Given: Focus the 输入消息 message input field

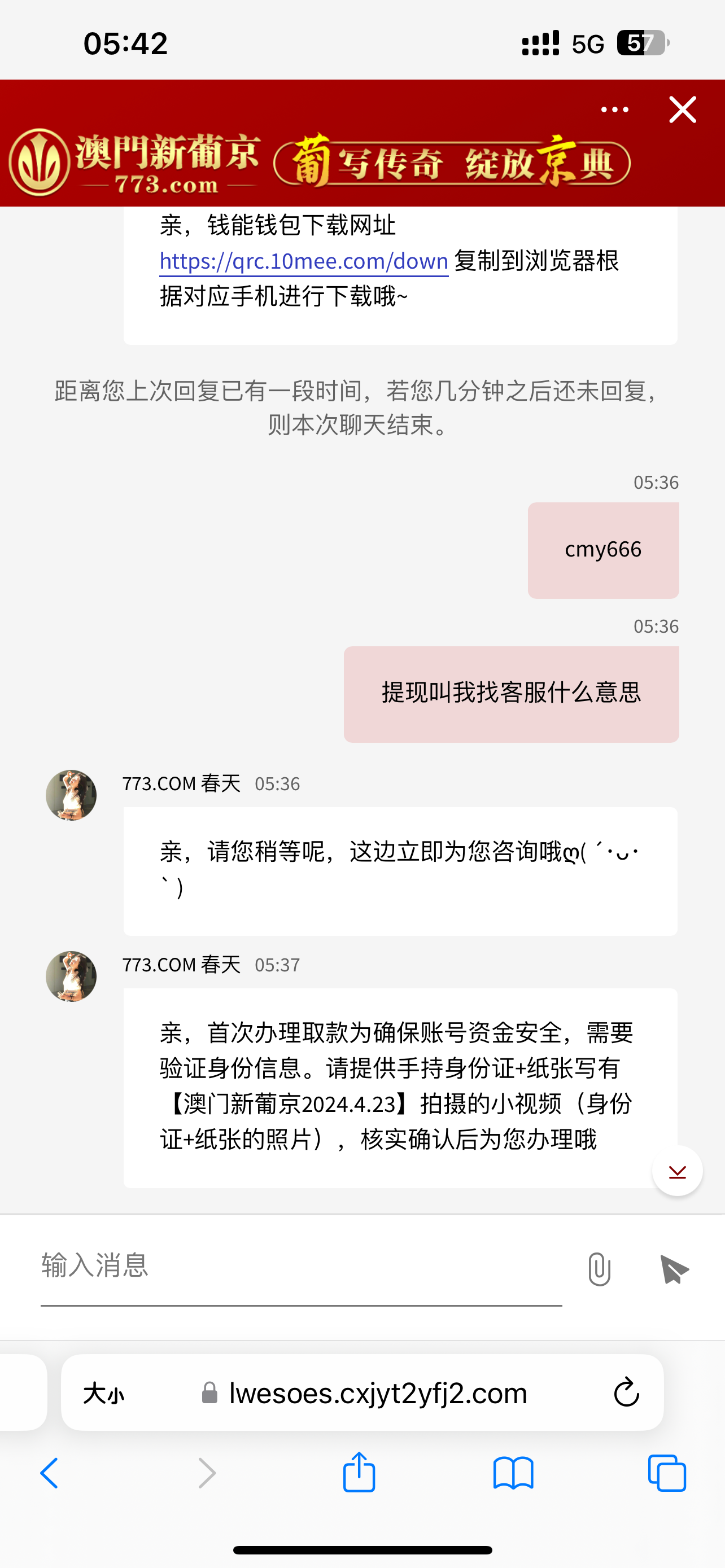Looking at the screenshot, I should [x=301, y=1266].
